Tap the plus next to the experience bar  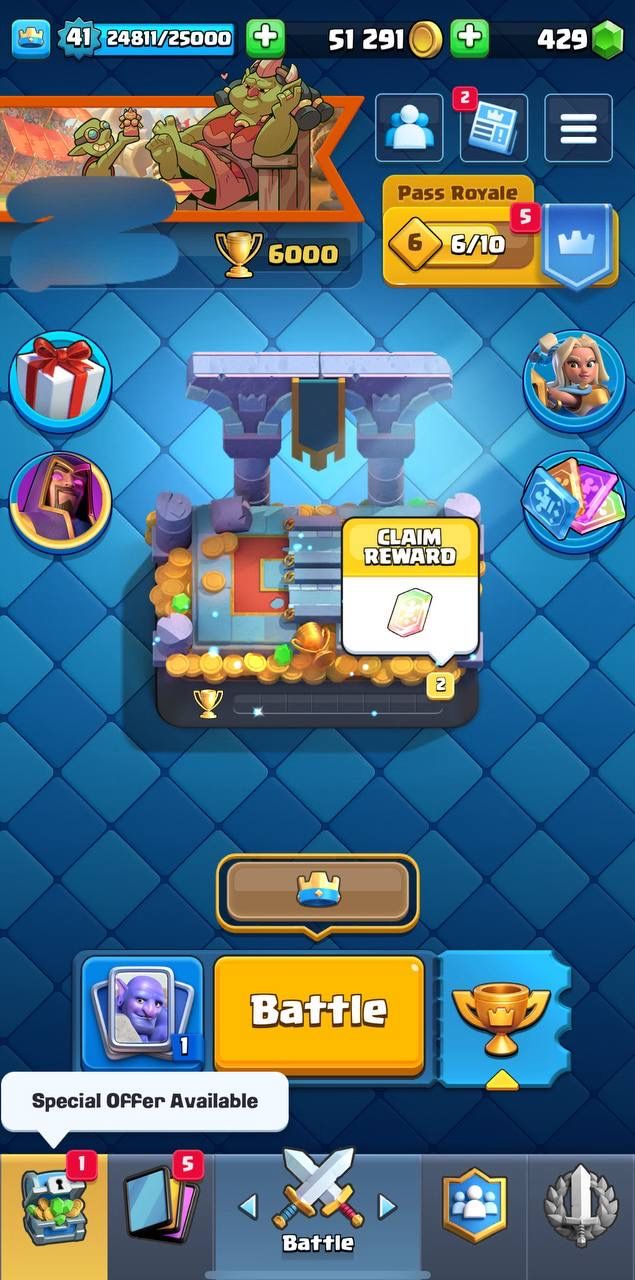[265, 39]
